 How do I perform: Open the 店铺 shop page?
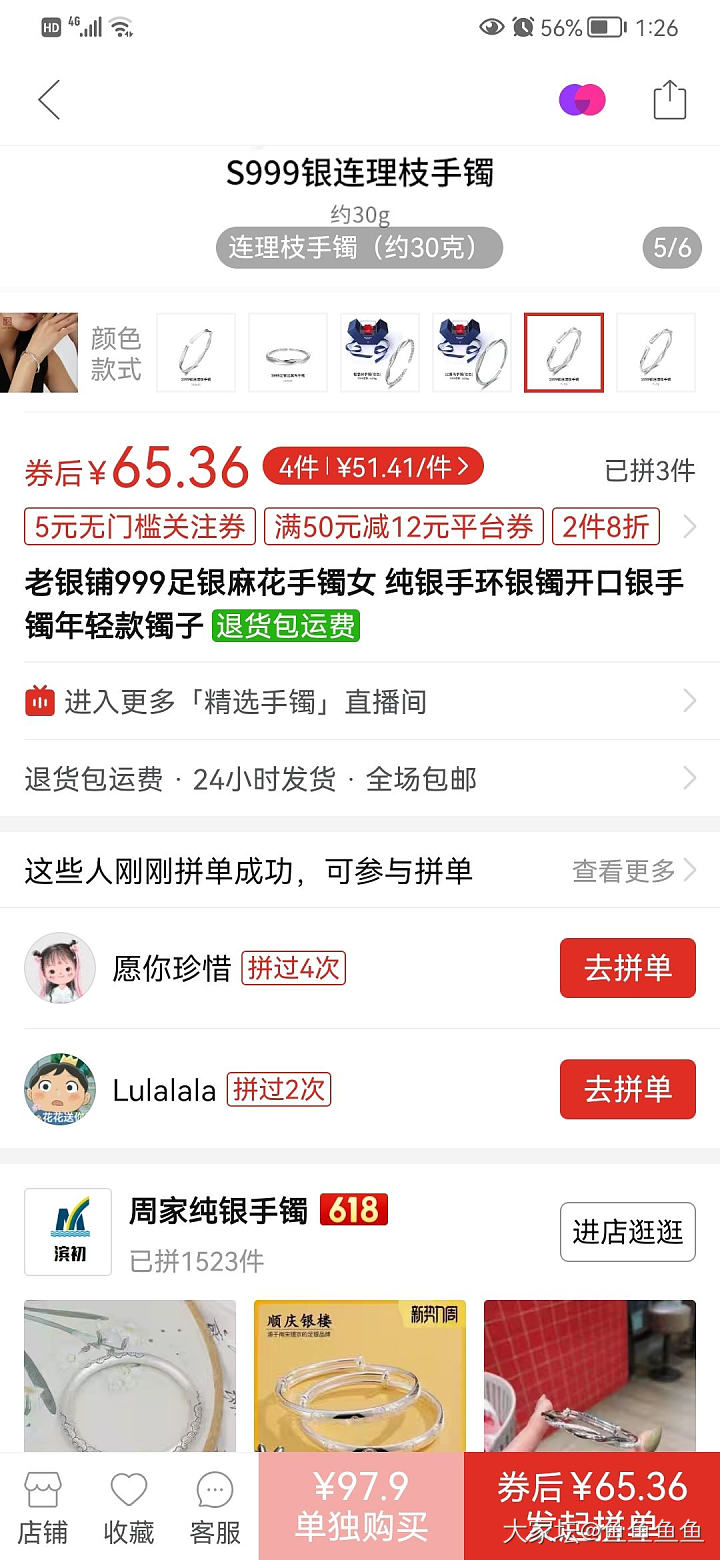coord(43,1508)
